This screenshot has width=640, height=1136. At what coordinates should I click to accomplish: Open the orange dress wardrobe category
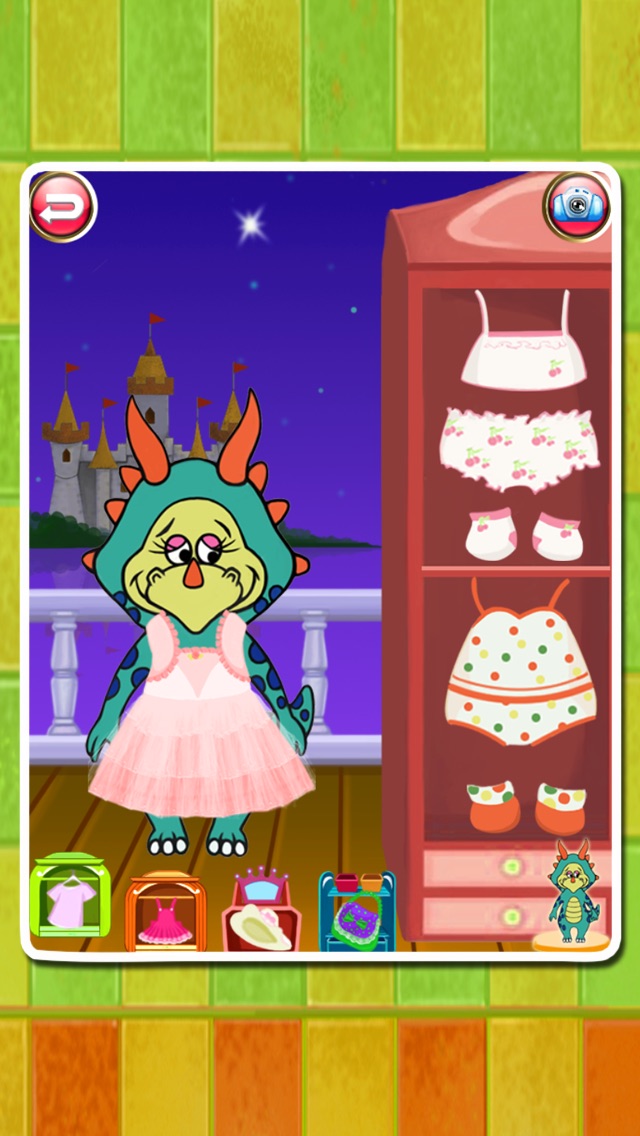165,910
